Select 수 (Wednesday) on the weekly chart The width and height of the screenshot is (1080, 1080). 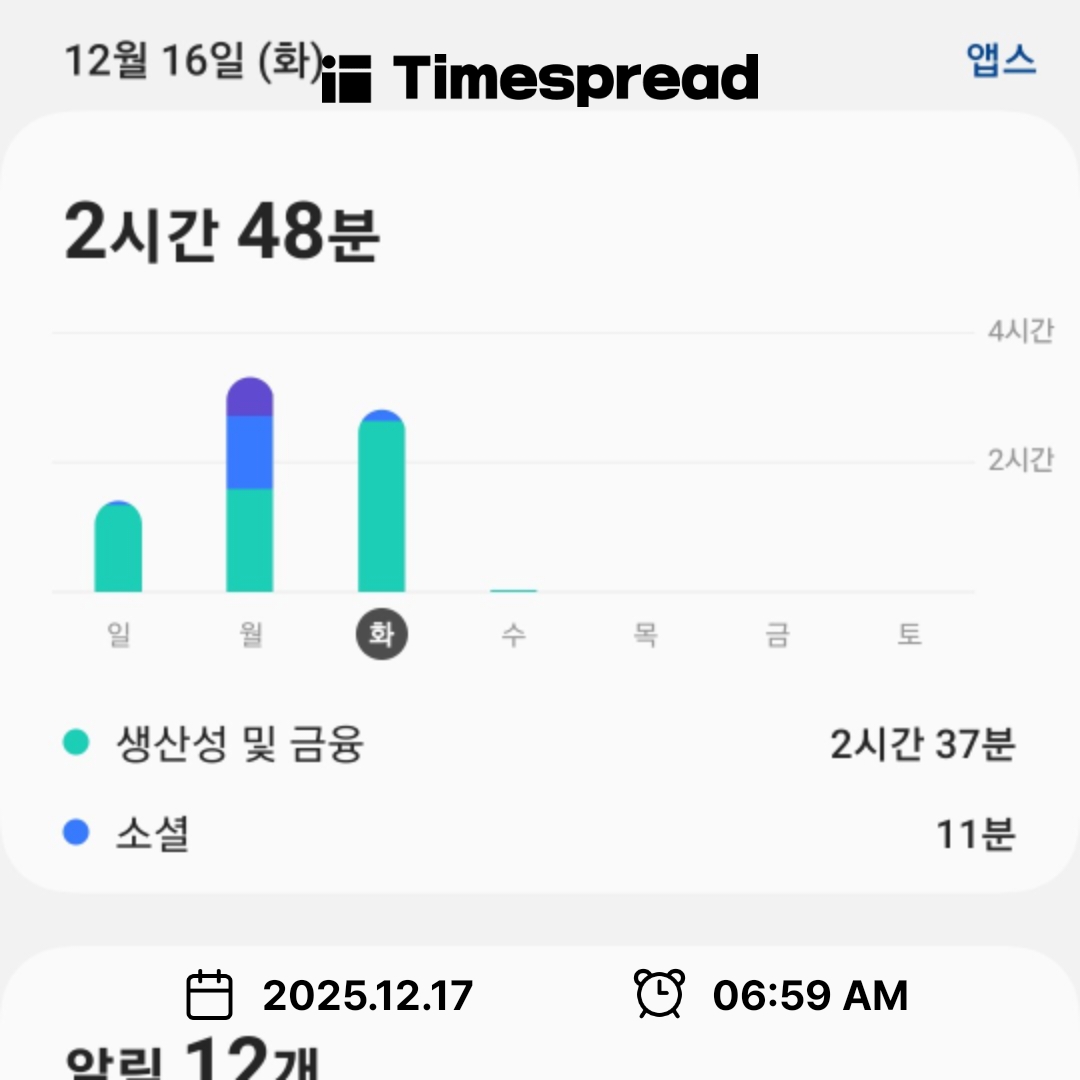click(513, 635)
